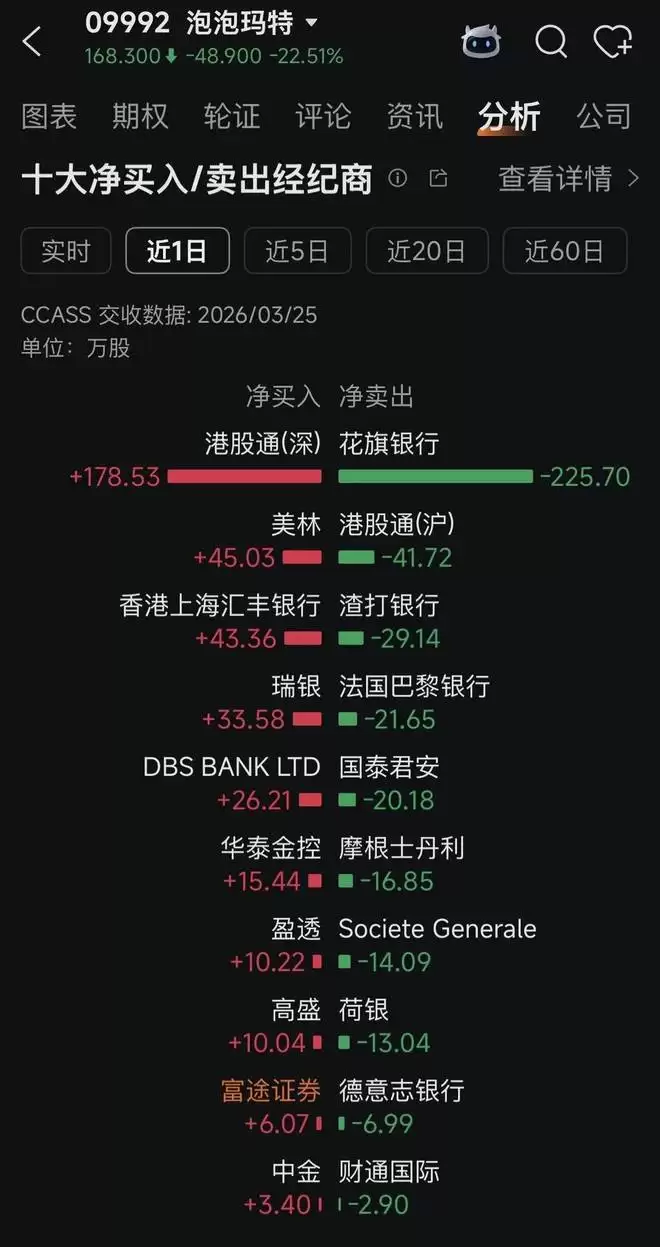Share the broker ranking section
This screenshot has width=660, height=1247.
pos(438,179)
